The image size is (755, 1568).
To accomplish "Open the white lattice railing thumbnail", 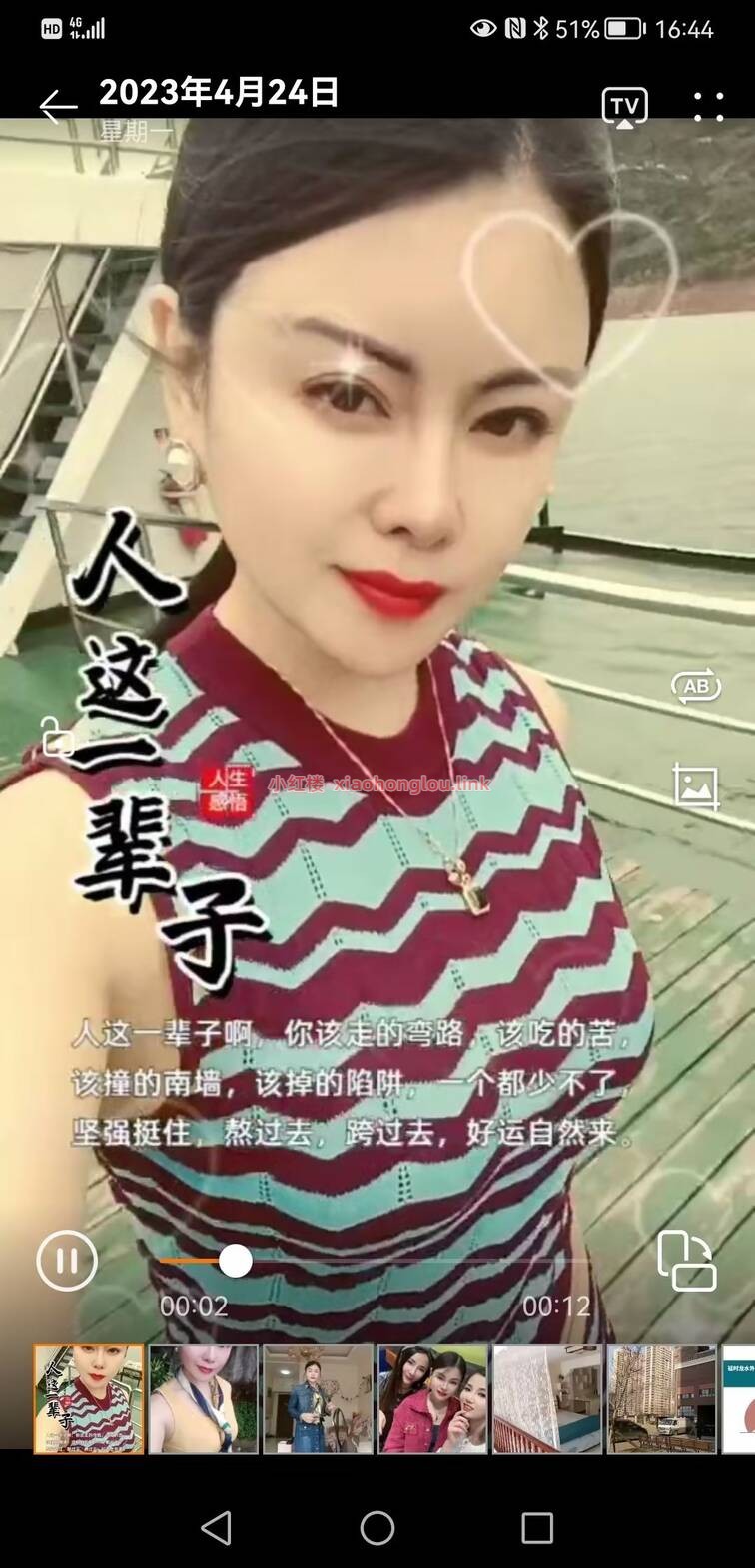I will (546, 1398).
